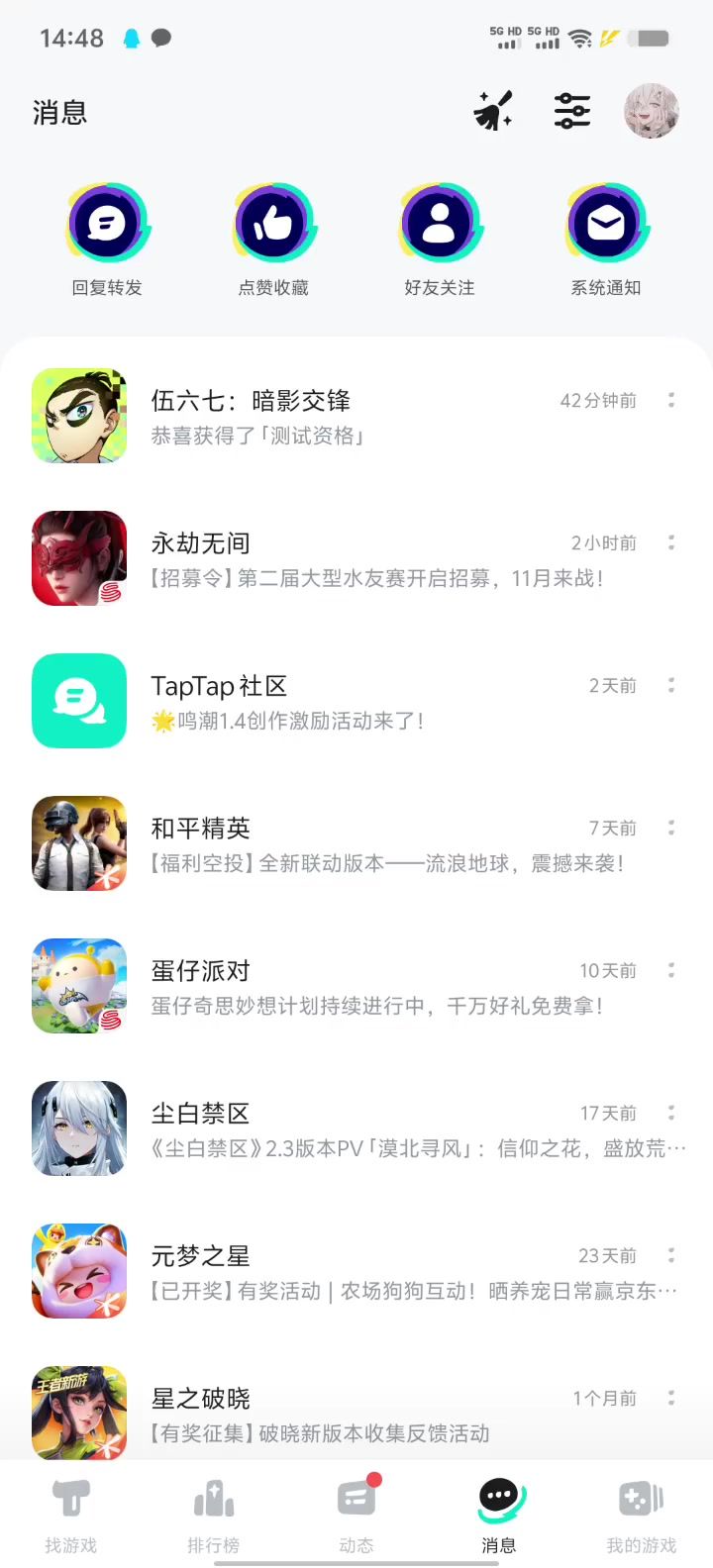The height and width of the screenshot is (1568, 713).
Task: Open more options for 蛋仔派对
Action: tap(671, 970)
